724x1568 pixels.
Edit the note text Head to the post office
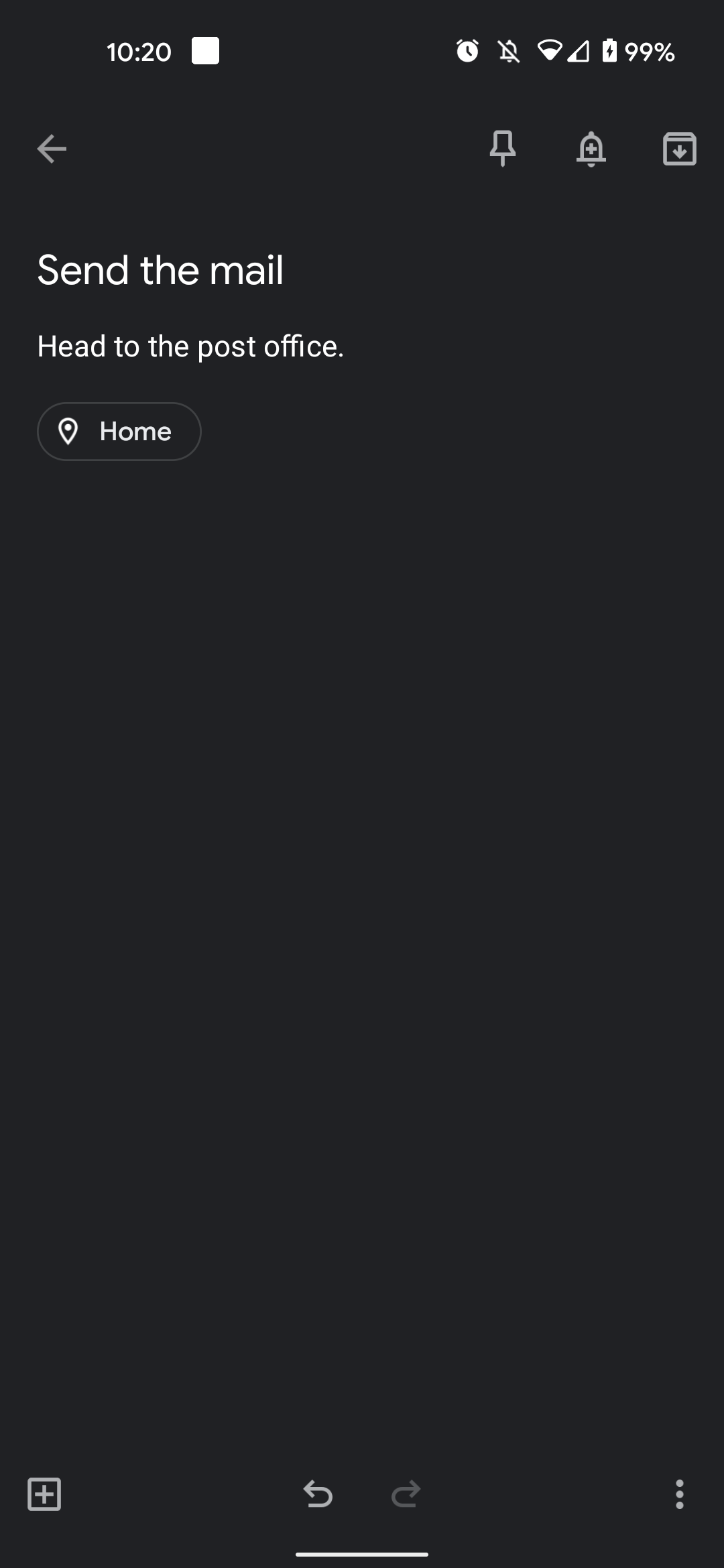tap(190, 346)
